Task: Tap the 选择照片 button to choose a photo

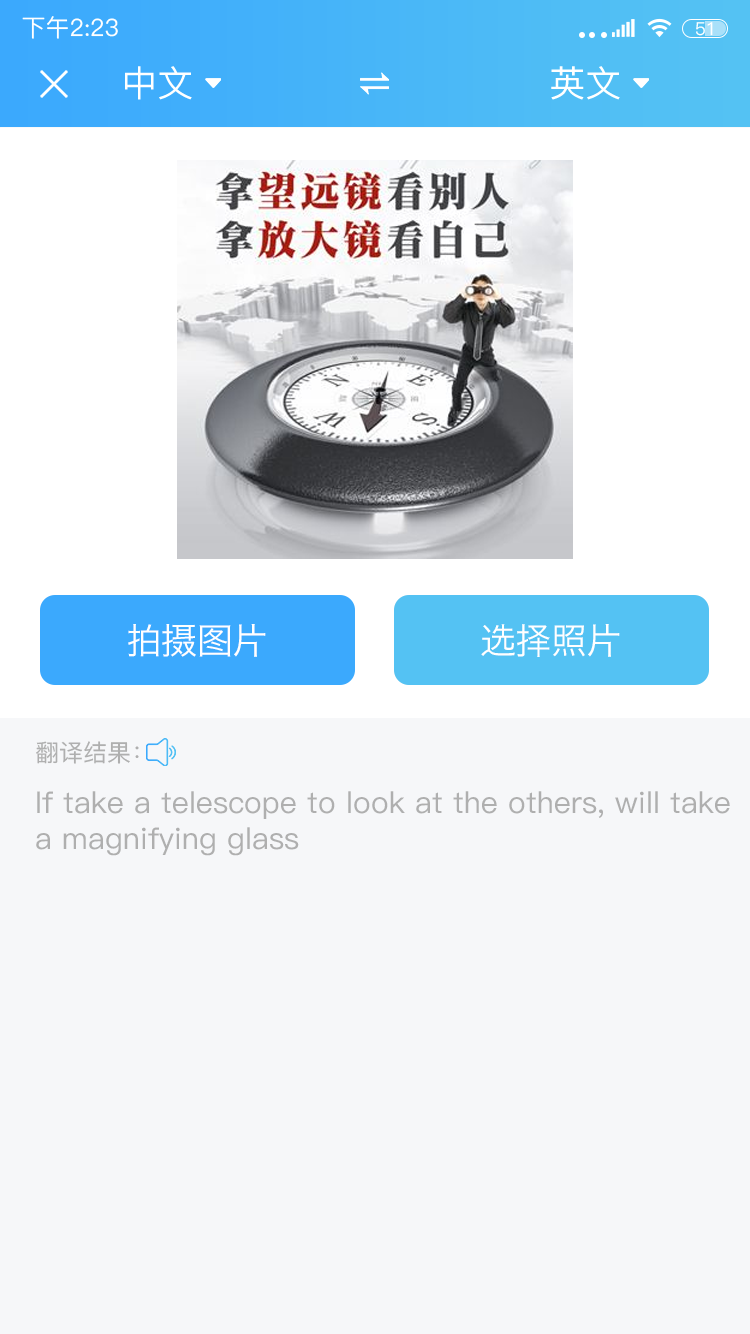Action: (x=551, y=639)
